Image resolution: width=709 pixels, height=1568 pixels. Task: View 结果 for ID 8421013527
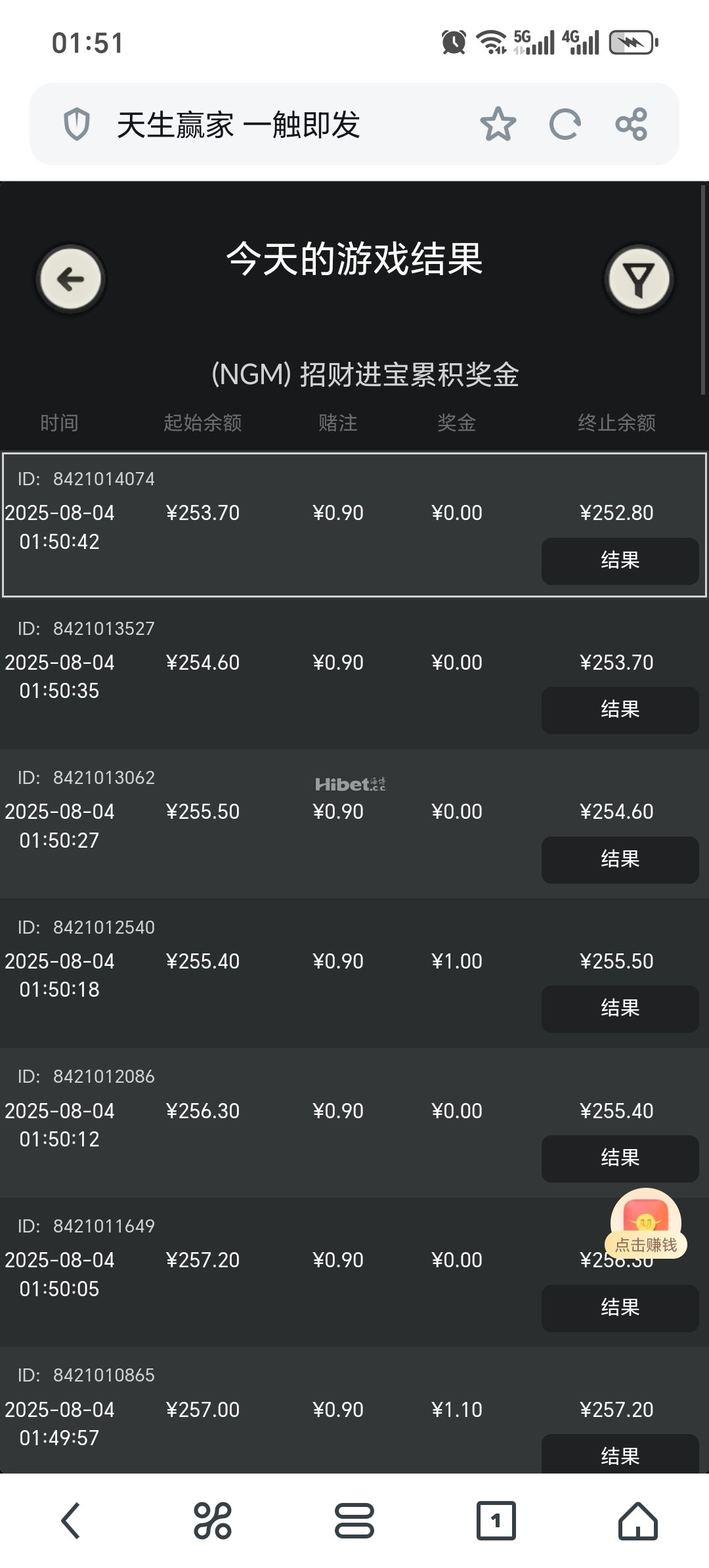click(620, 710)
